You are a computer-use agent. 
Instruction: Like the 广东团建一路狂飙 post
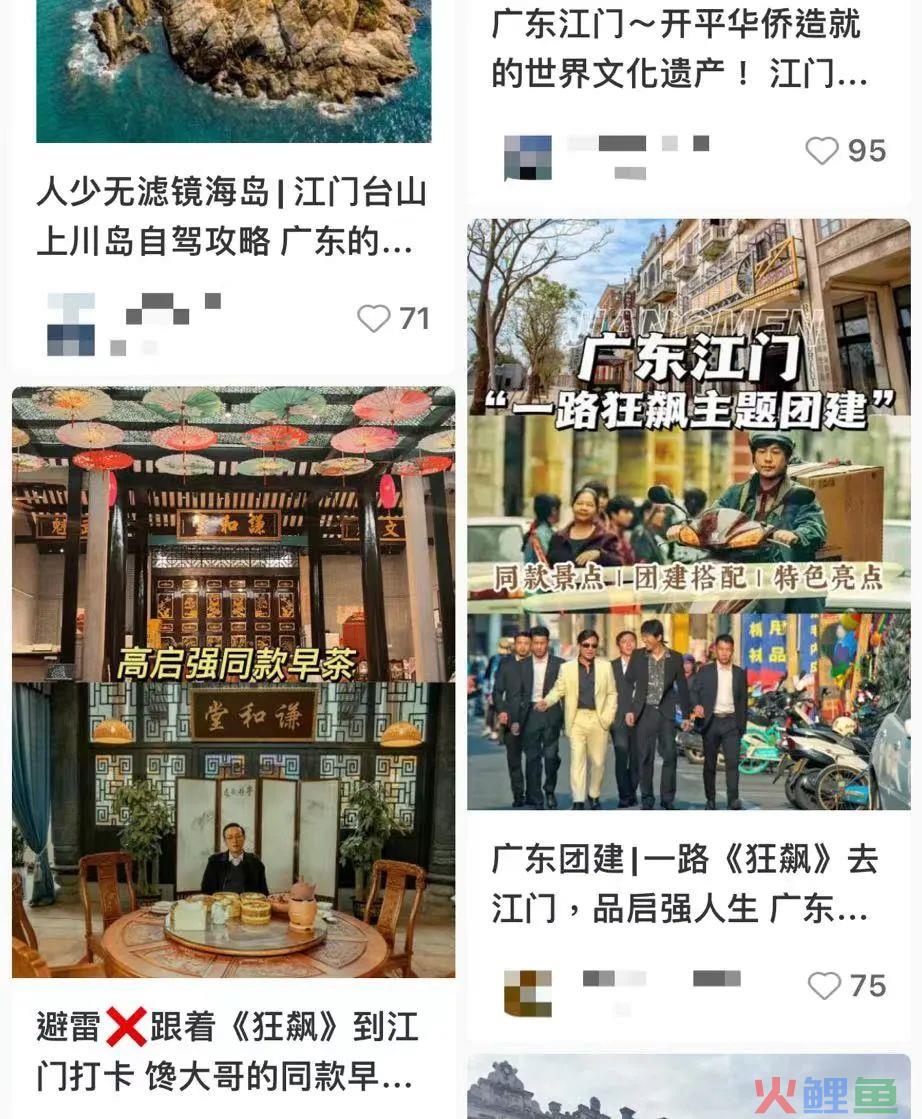pyautogui.click(x=824, y=986)
